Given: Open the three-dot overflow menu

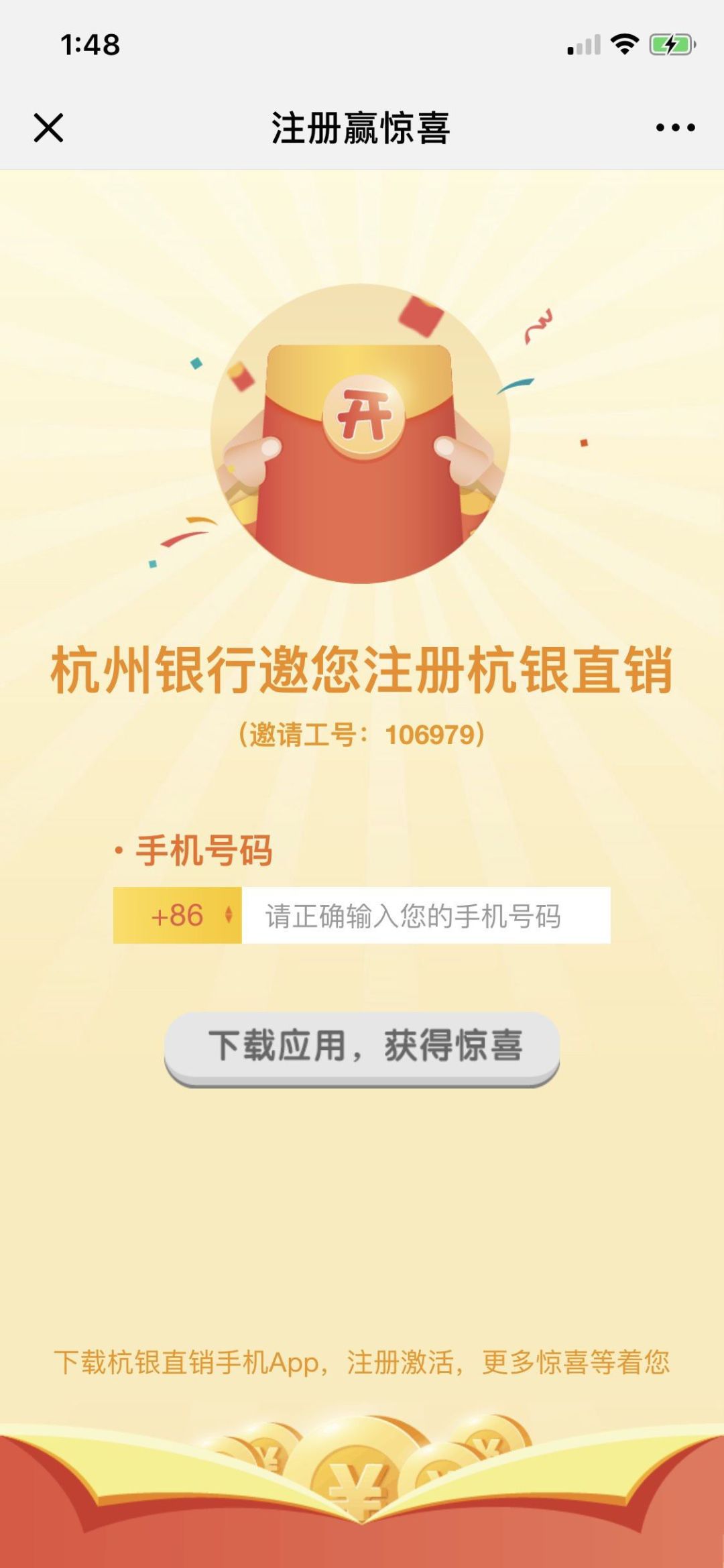Looking at the screenshot, I should pos(675,127).
